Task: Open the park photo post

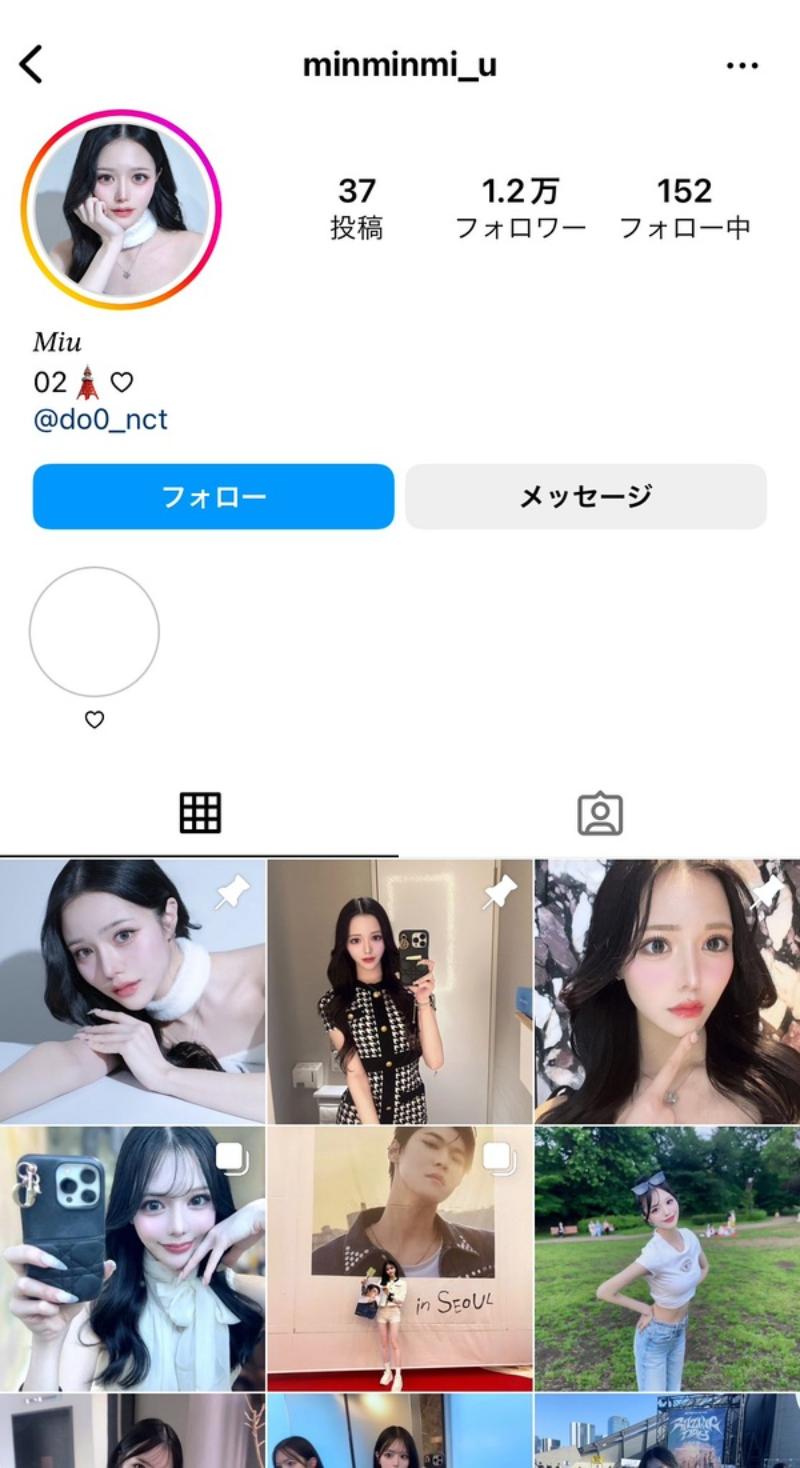Action: [x=667, y=1258]
